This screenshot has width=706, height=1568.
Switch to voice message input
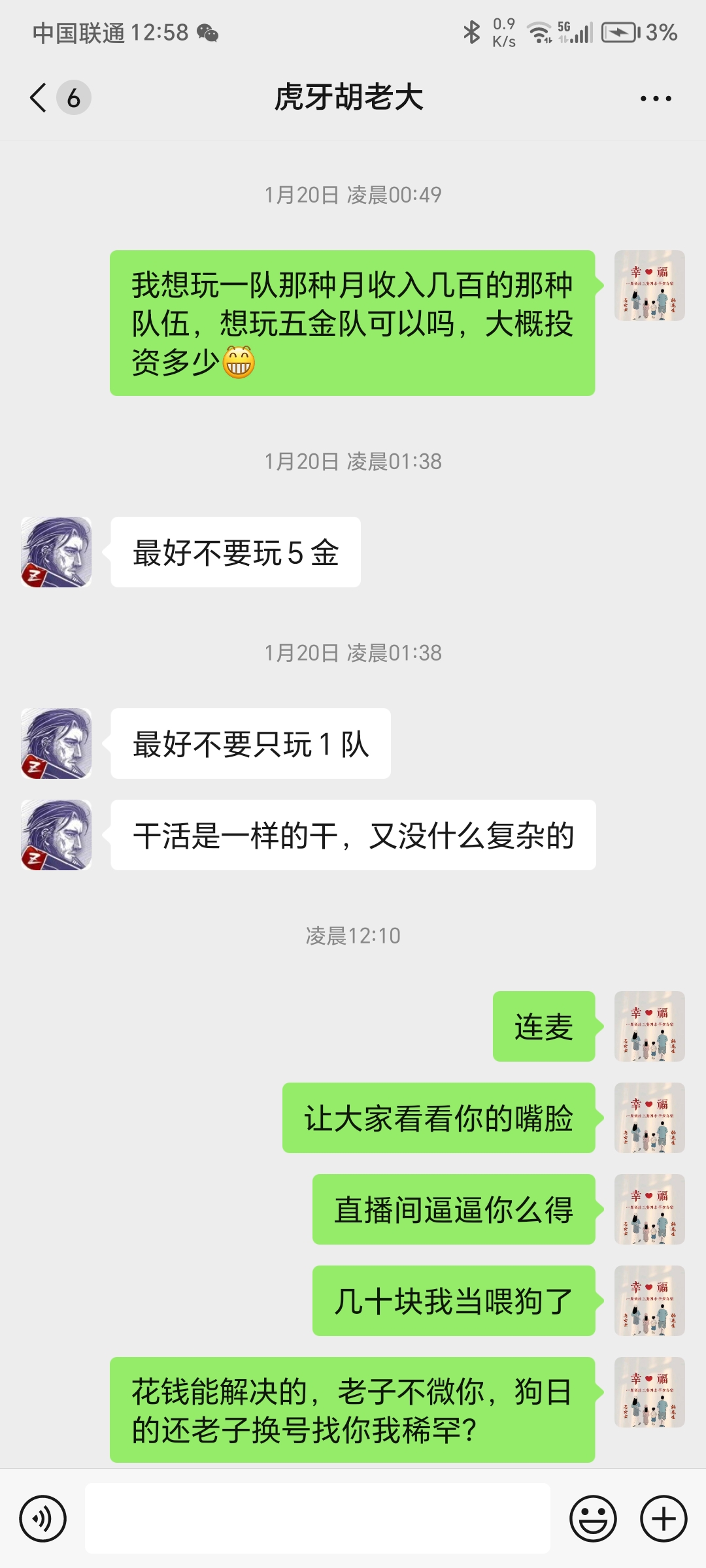point(43,1518)
